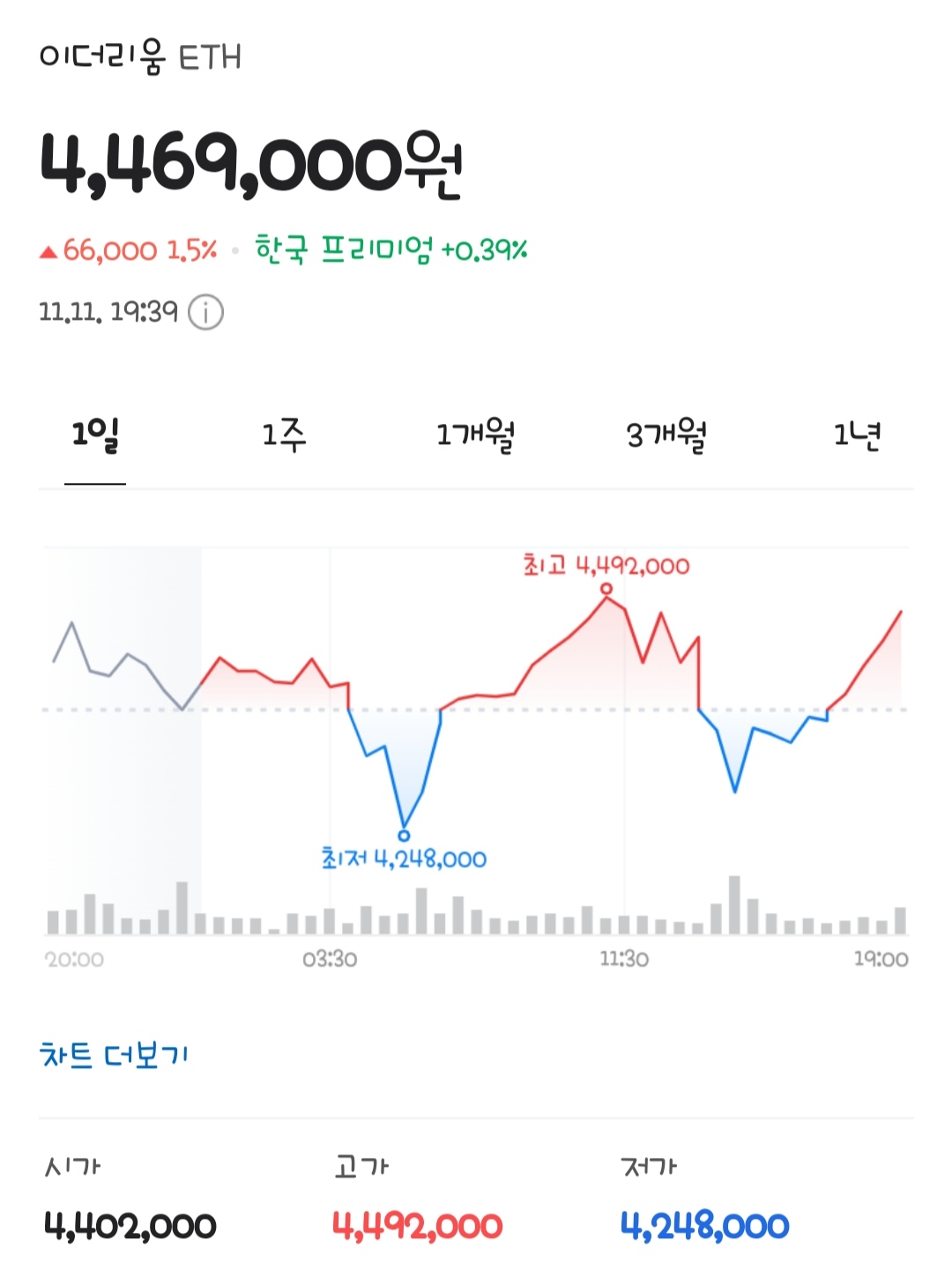View the 1년 chart period

pyautogui.click(x=858, y=435)
